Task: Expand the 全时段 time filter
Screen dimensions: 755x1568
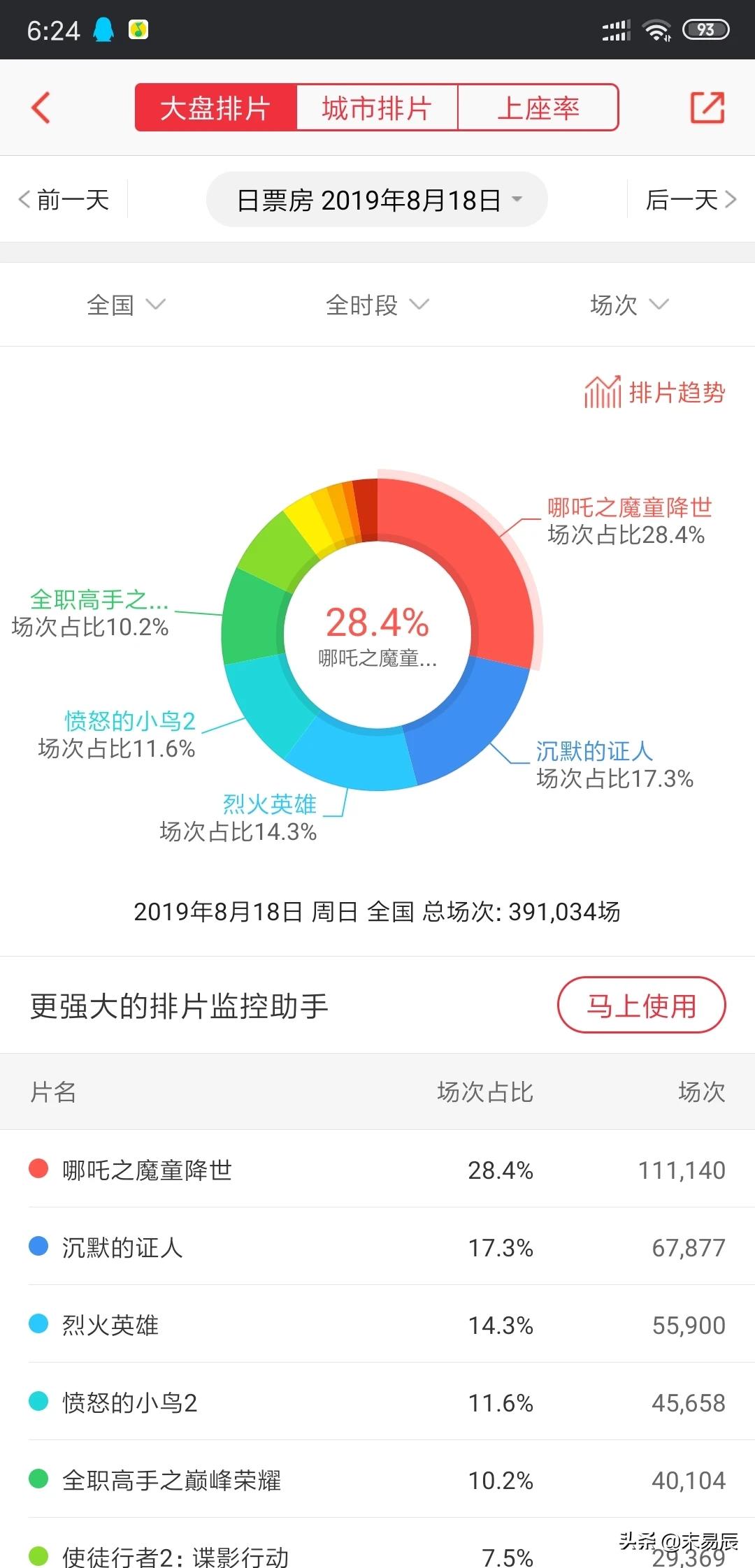Action: pos(377,305)
